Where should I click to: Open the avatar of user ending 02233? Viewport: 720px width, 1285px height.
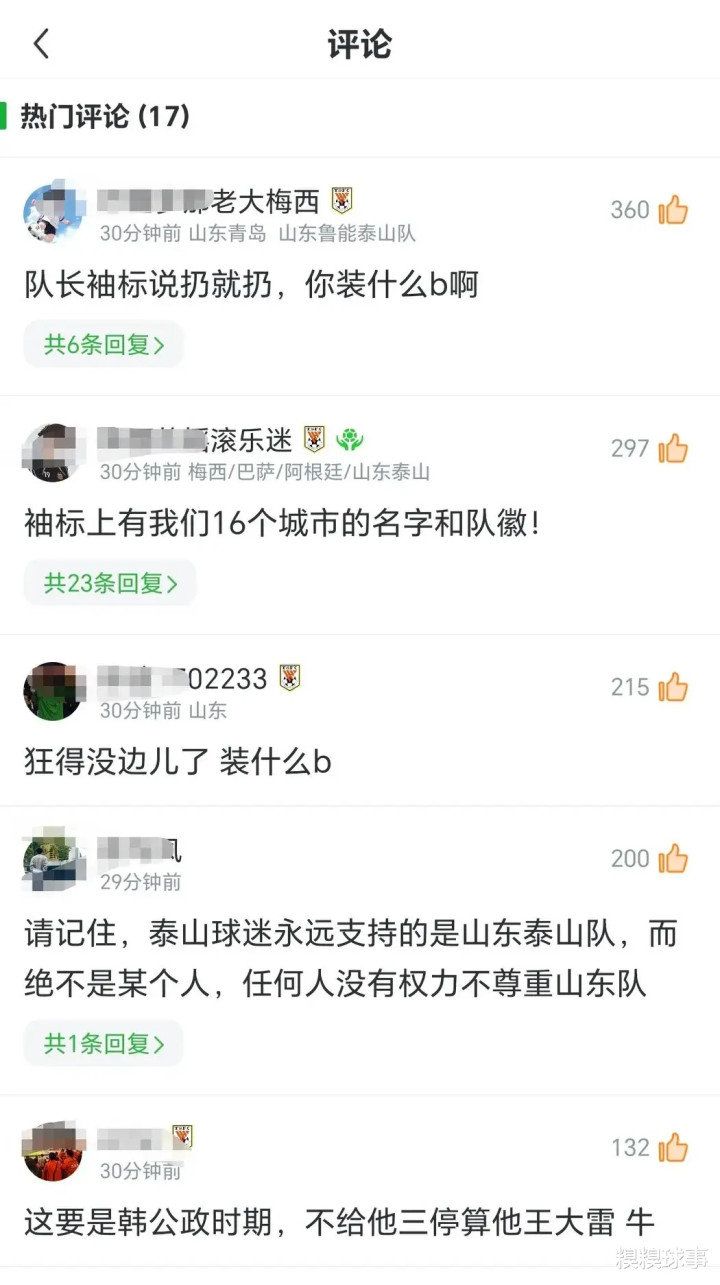click(x=53, y=692)
